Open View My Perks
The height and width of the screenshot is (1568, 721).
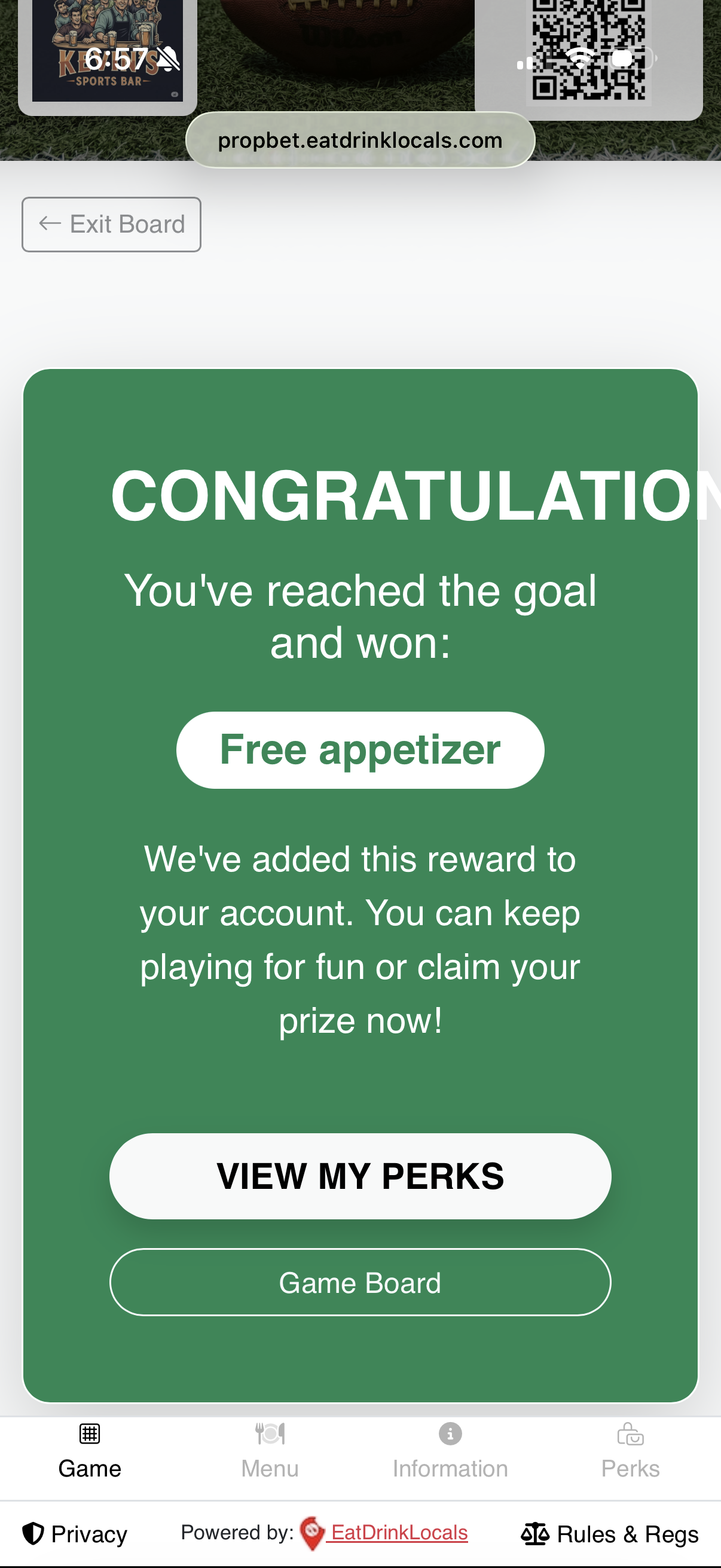coord(360,1175)
